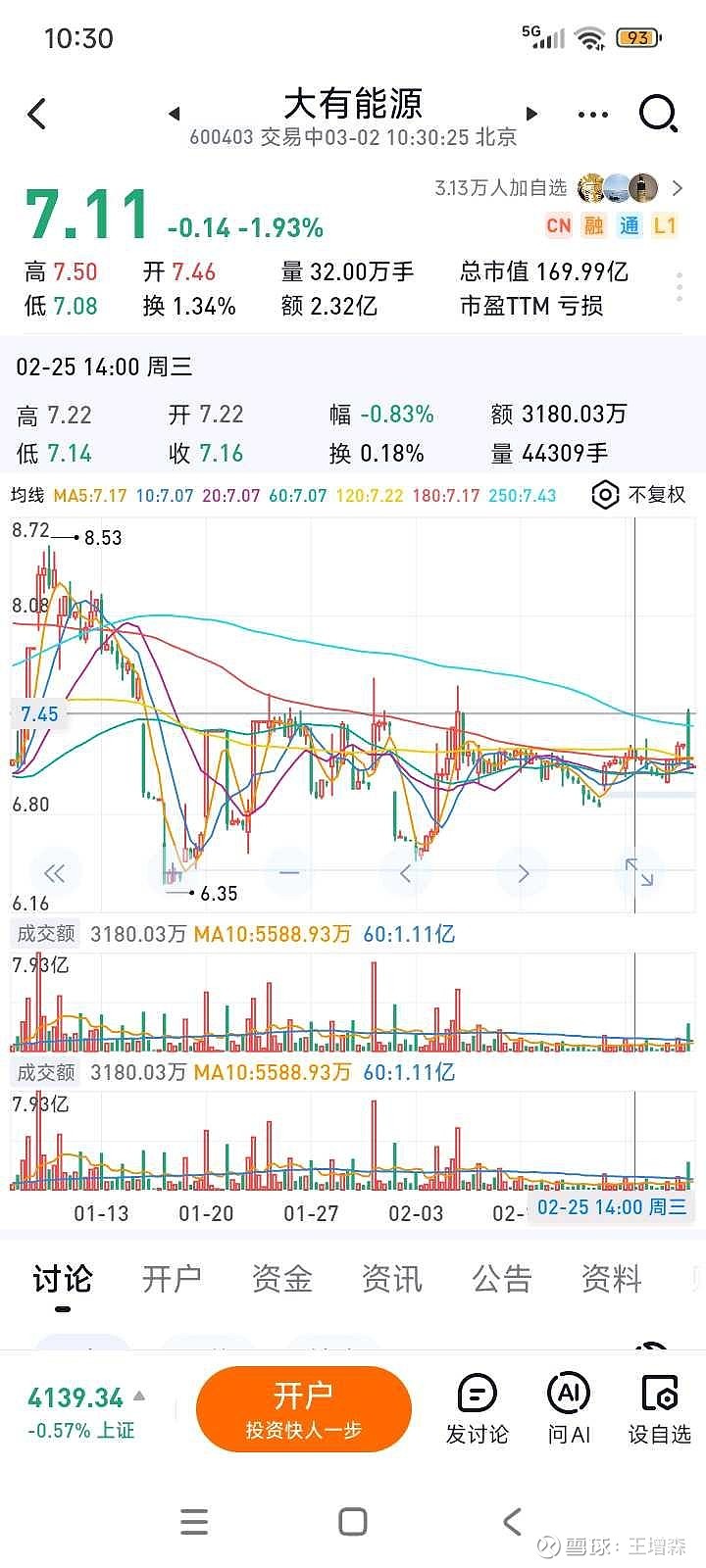The width and height of the screenshot is (706, 1568).
Task: Open stock search magnifier
Action: (x=658, y=114)
